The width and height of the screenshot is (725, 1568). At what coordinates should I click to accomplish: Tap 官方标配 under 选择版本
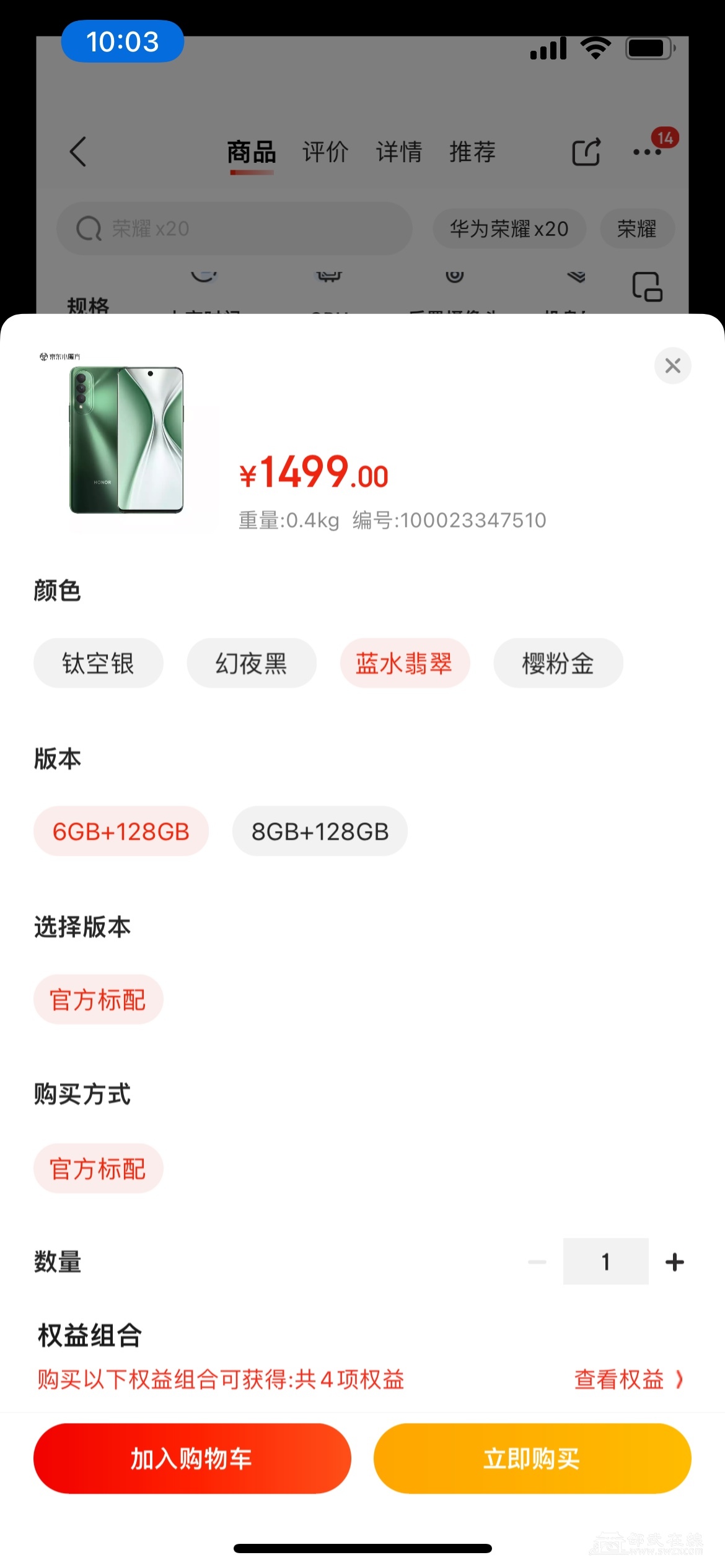pos(98,1000)
